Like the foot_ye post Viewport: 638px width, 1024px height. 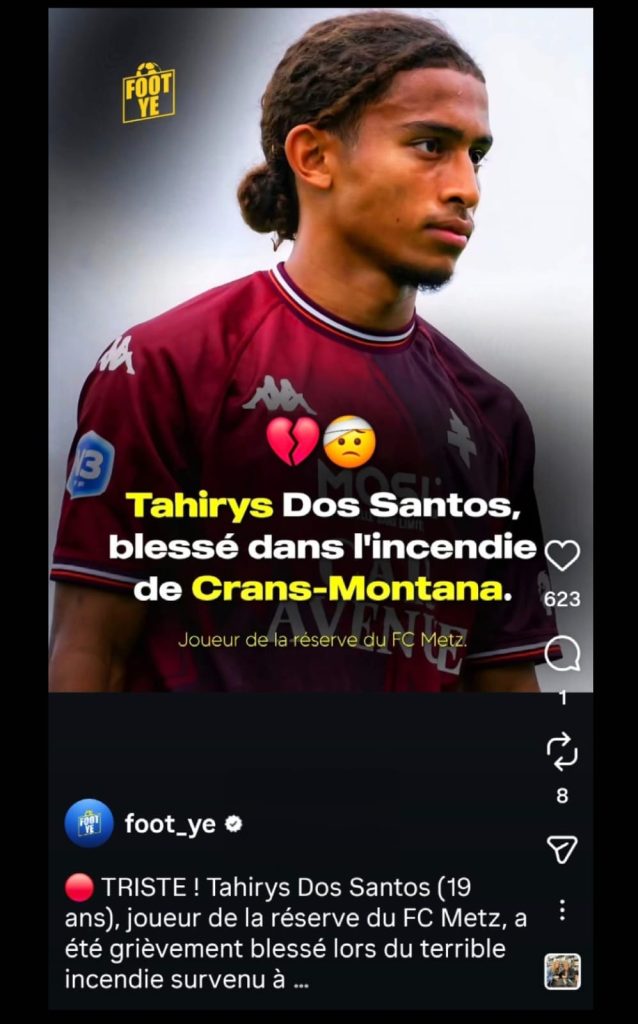[x=562, y=556]
